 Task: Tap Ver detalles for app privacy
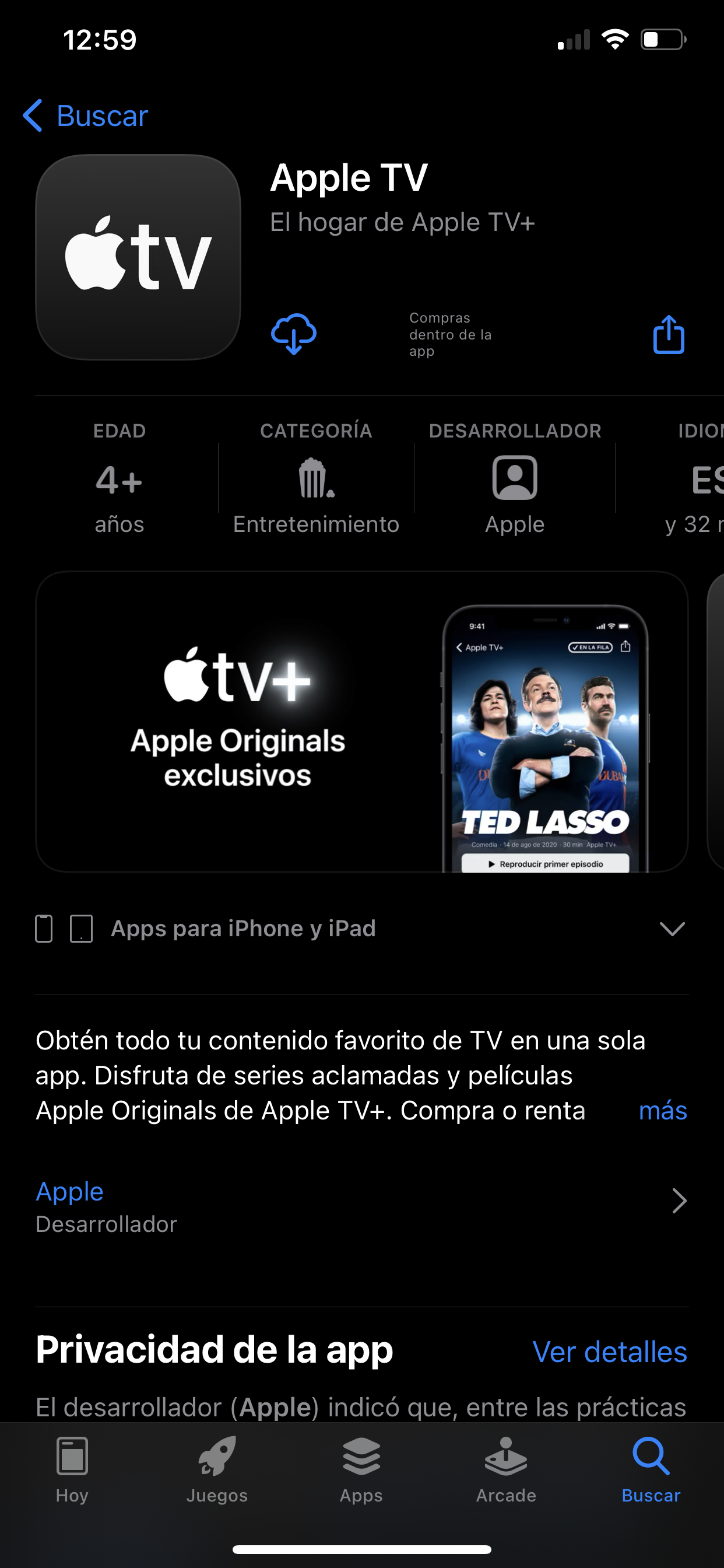(x=610, y=1352)
